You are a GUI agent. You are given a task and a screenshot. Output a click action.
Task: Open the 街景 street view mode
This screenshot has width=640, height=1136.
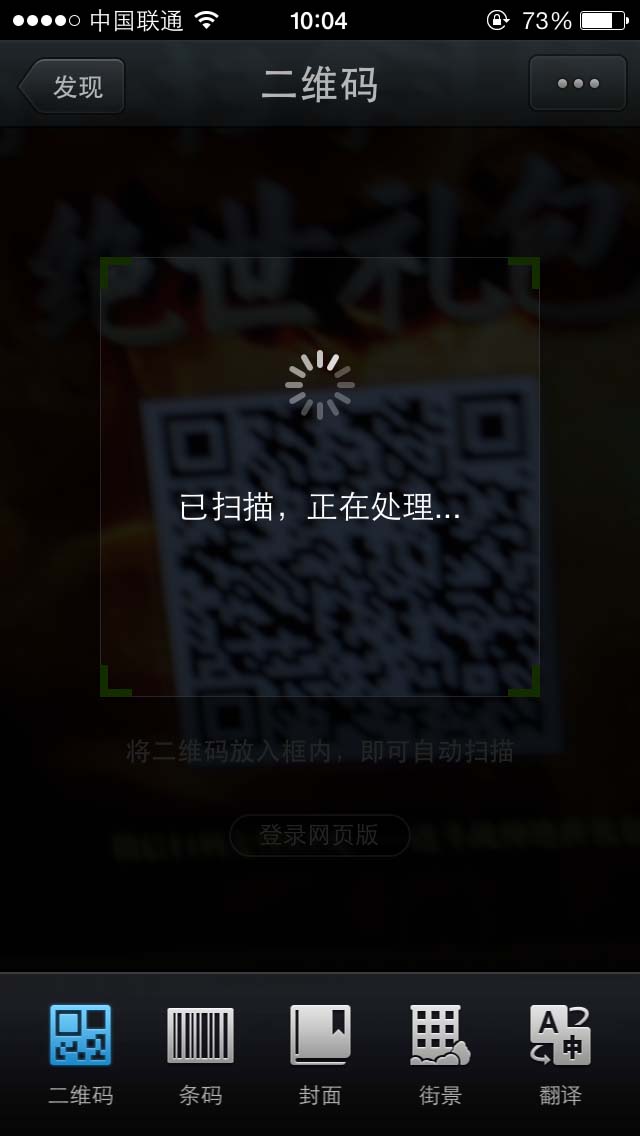tap(440, 1052)
